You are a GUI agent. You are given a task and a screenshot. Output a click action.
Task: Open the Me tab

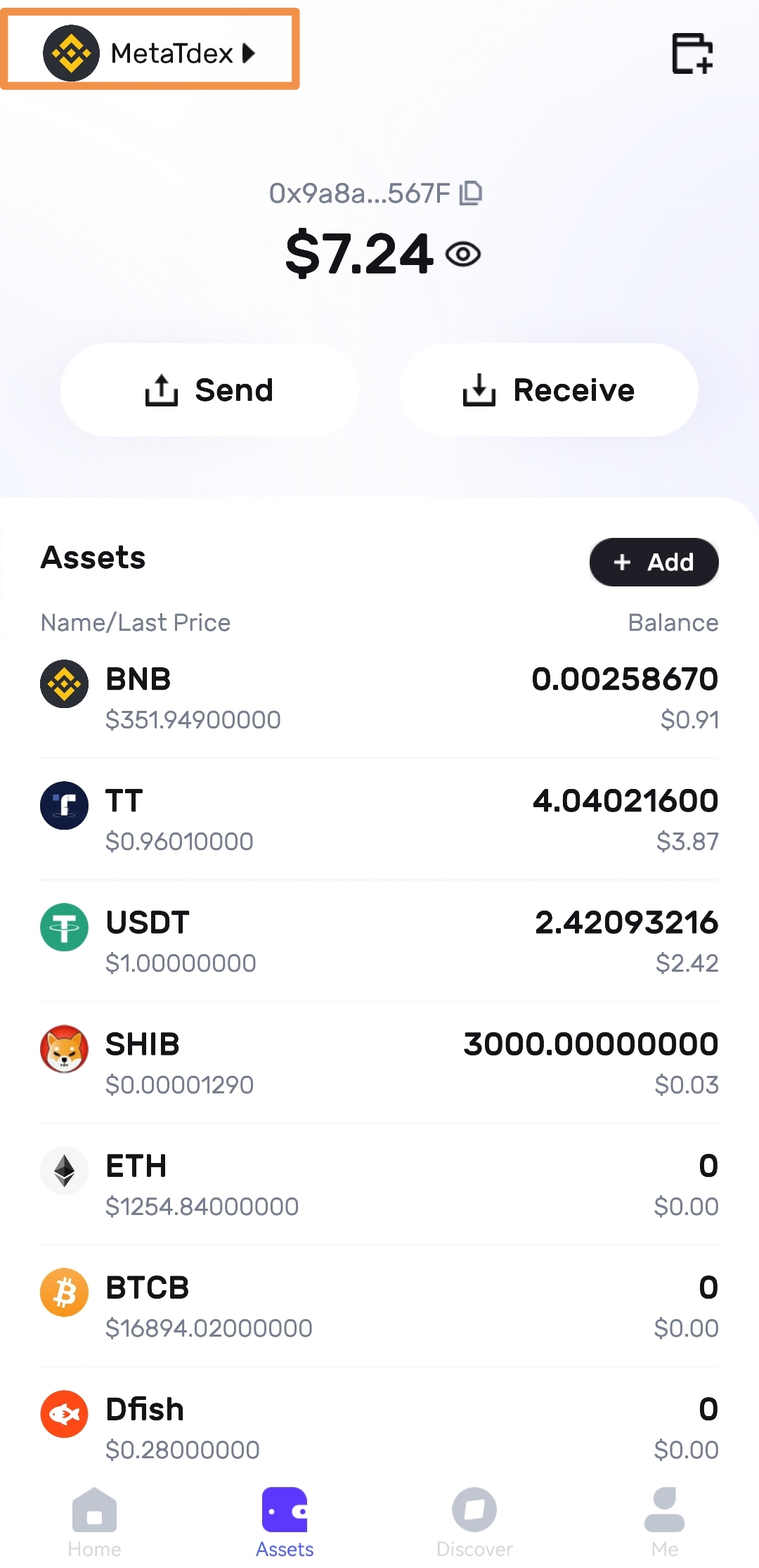pos(664,1522)
